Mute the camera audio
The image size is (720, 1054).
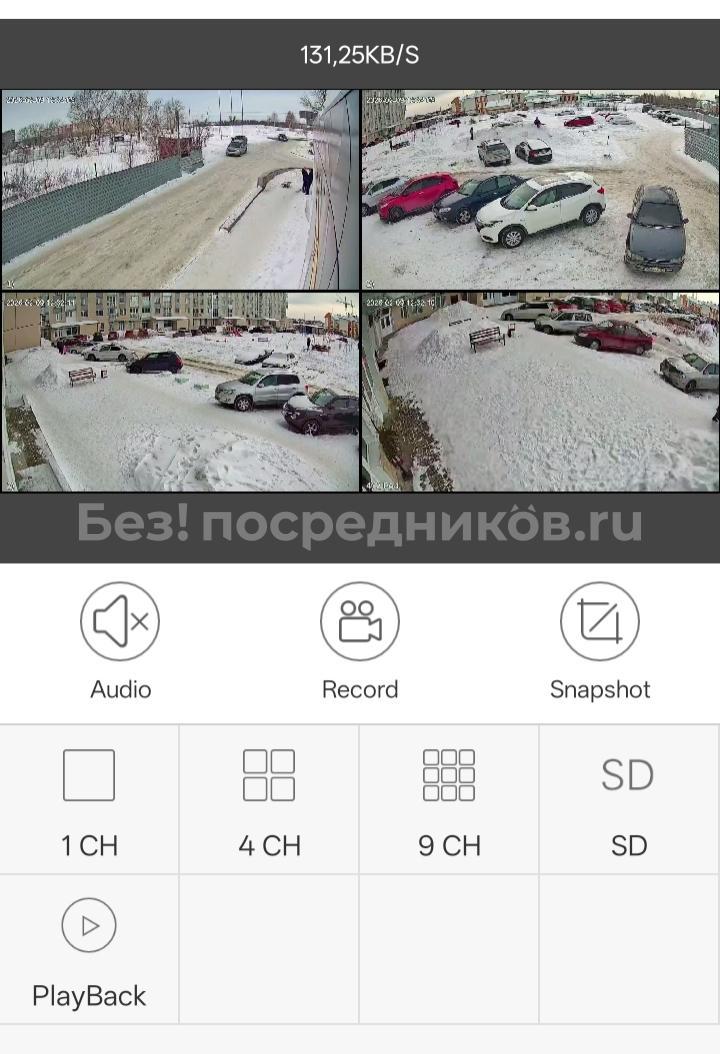120,622
